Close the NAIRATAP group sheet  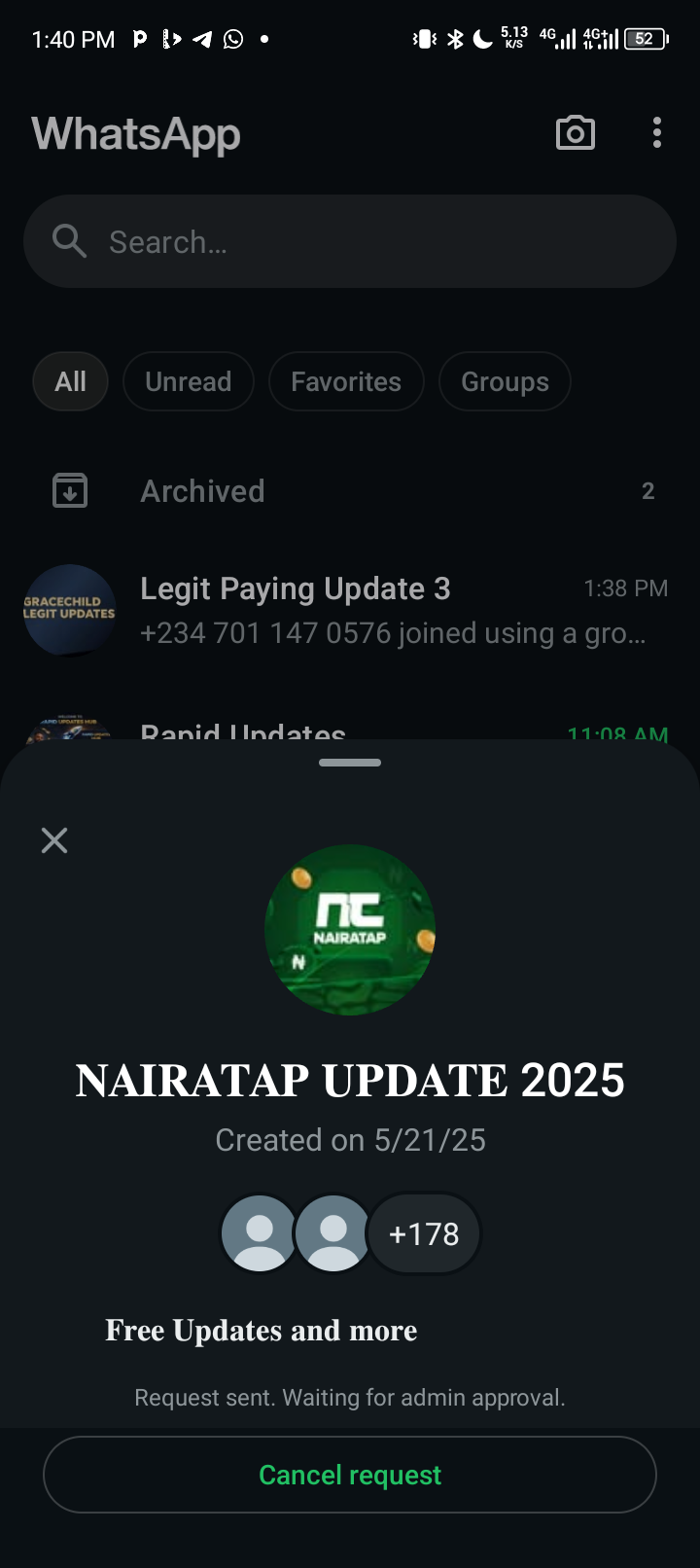tap(54, 840)
